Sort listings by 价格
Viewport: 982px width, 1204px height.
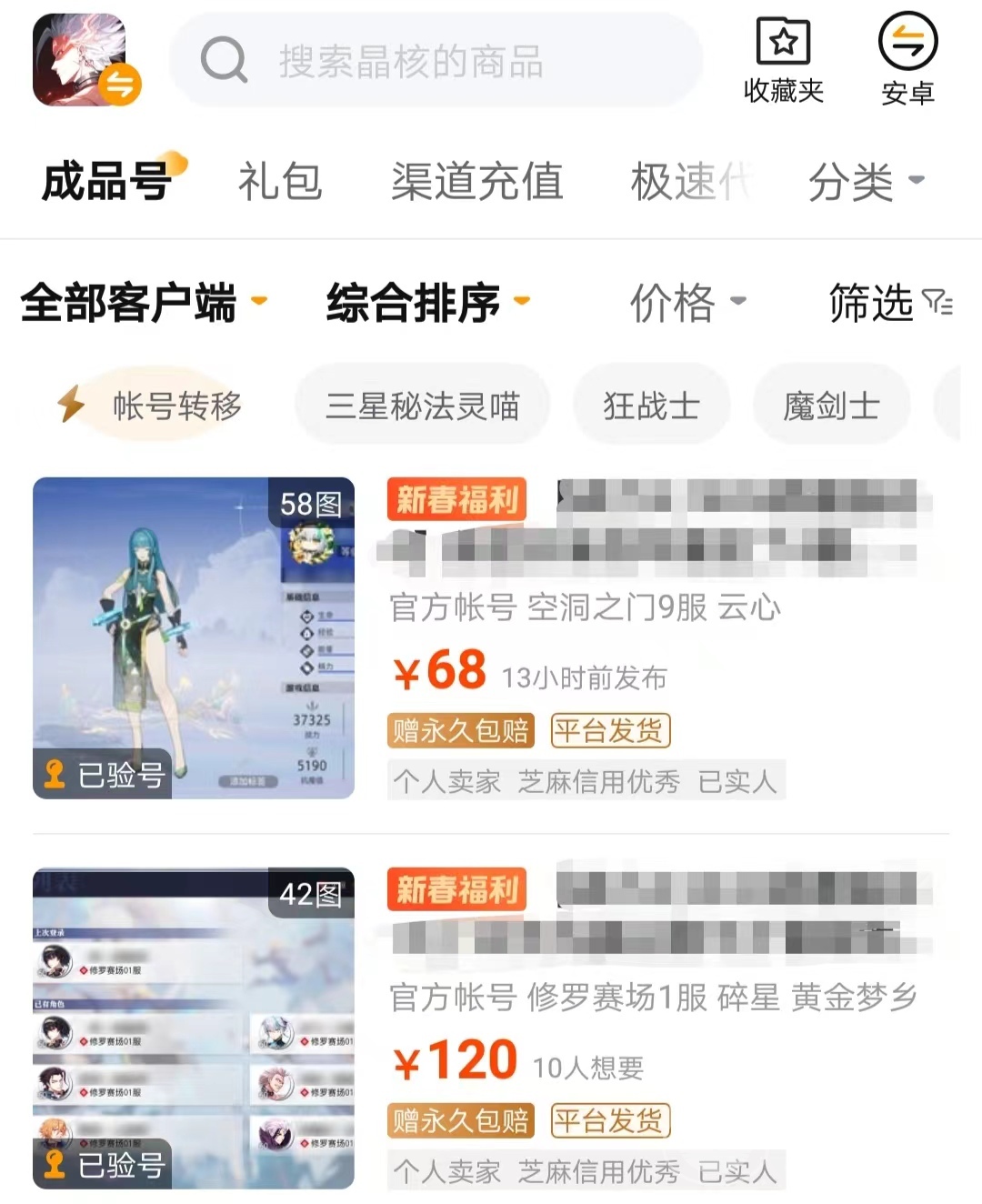[x=687, y=303]
